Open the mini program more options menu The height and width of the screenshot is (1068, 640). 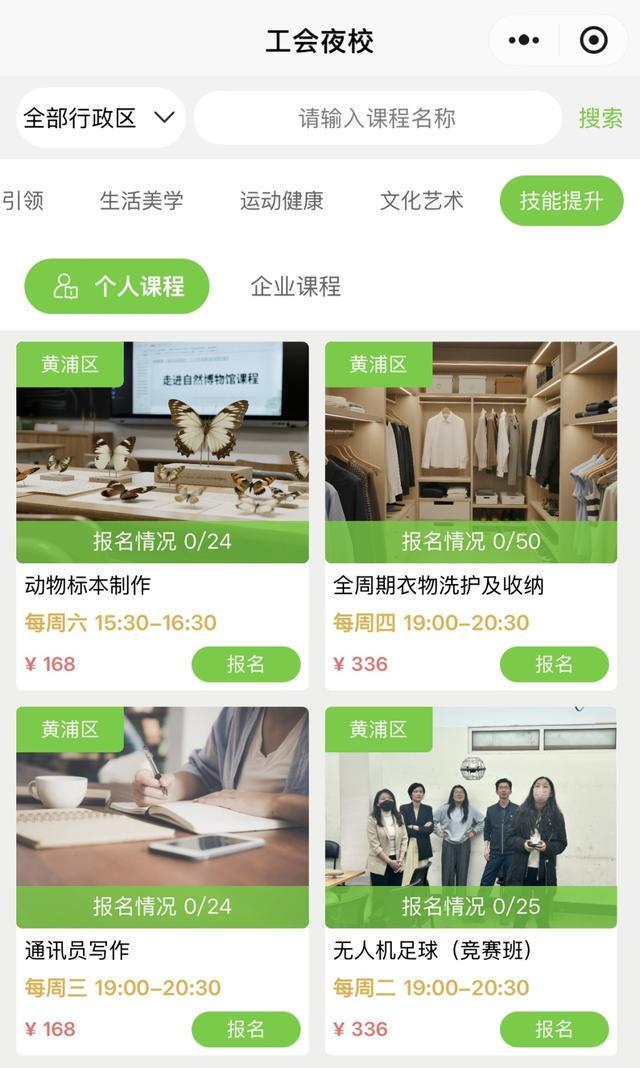[x=523, y=41]
